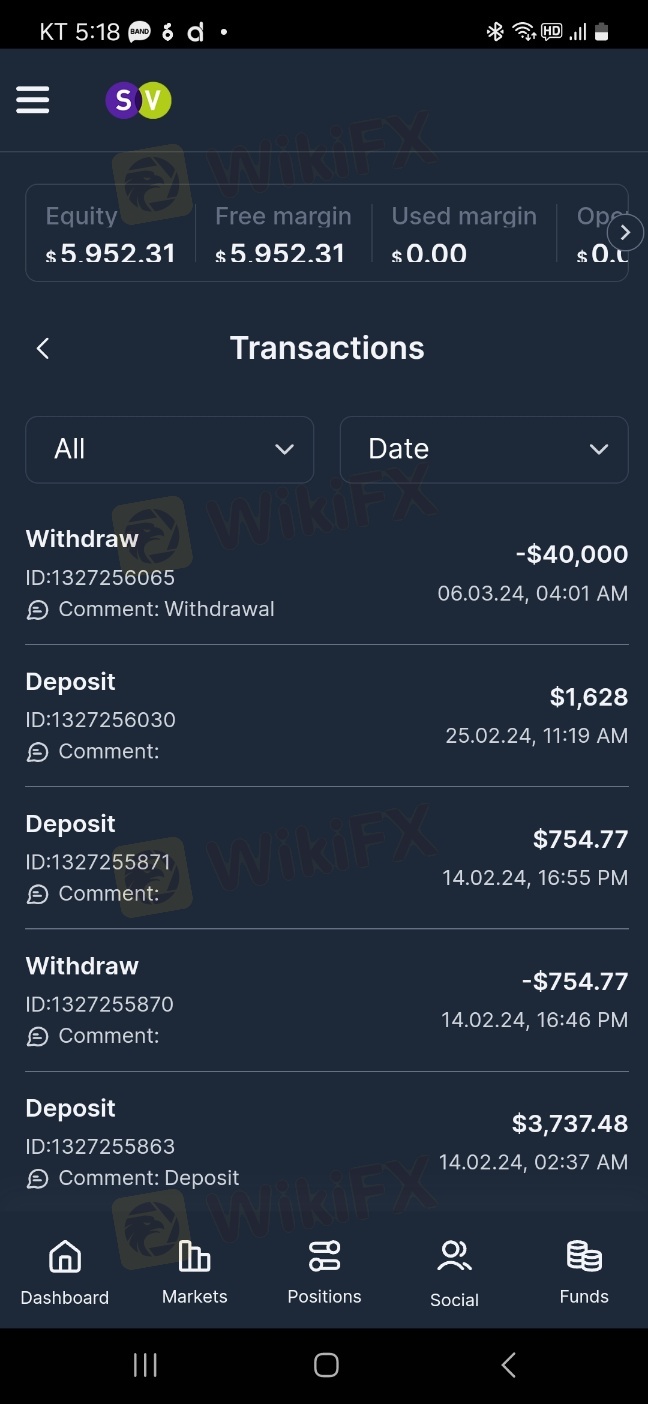Switch to the Dashboard tab
The image size is (648, 1404).
pos(65,1271)
